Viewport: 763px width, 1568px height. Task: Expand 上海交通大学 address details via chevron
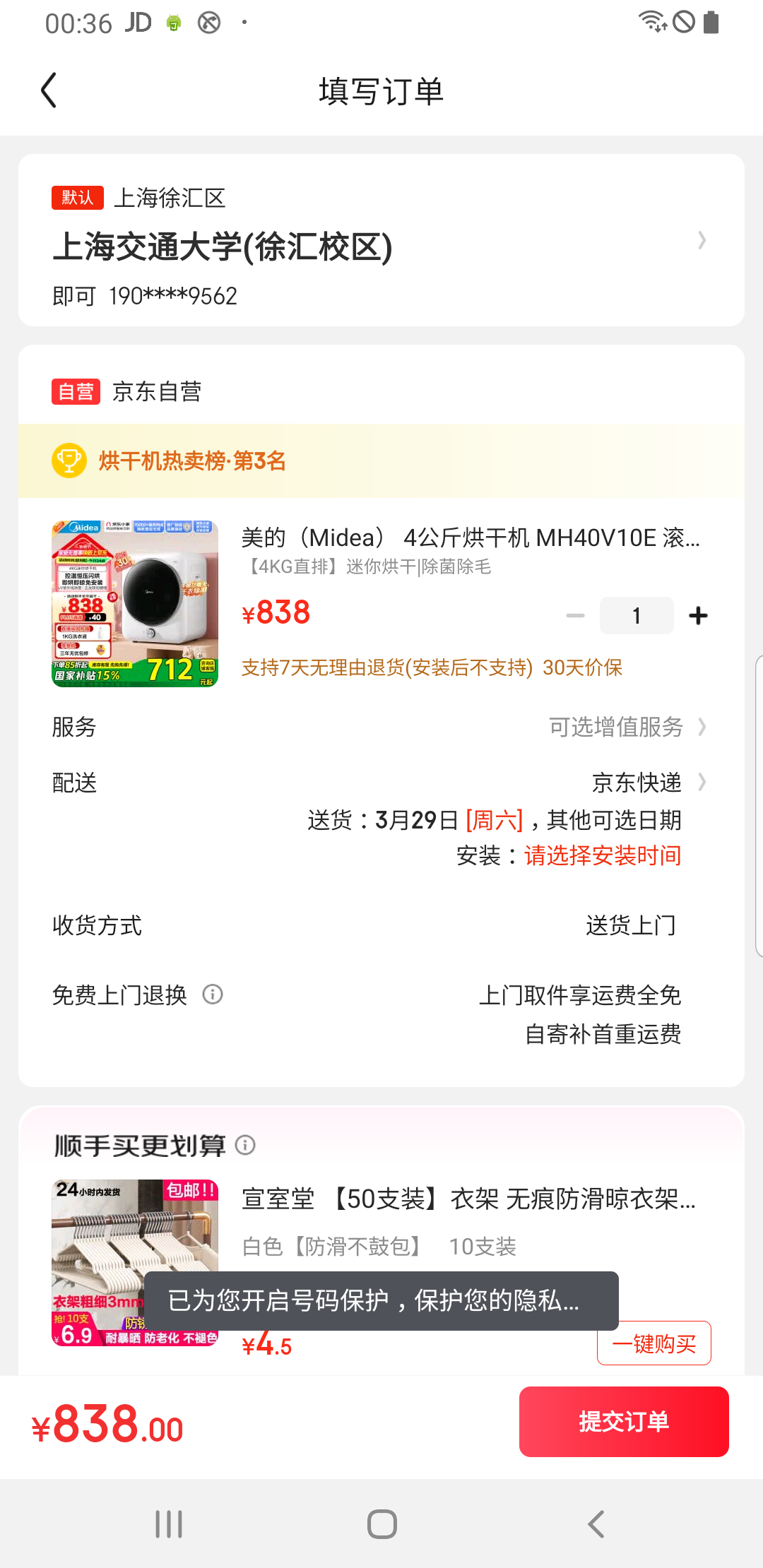(x=702, y=240)
